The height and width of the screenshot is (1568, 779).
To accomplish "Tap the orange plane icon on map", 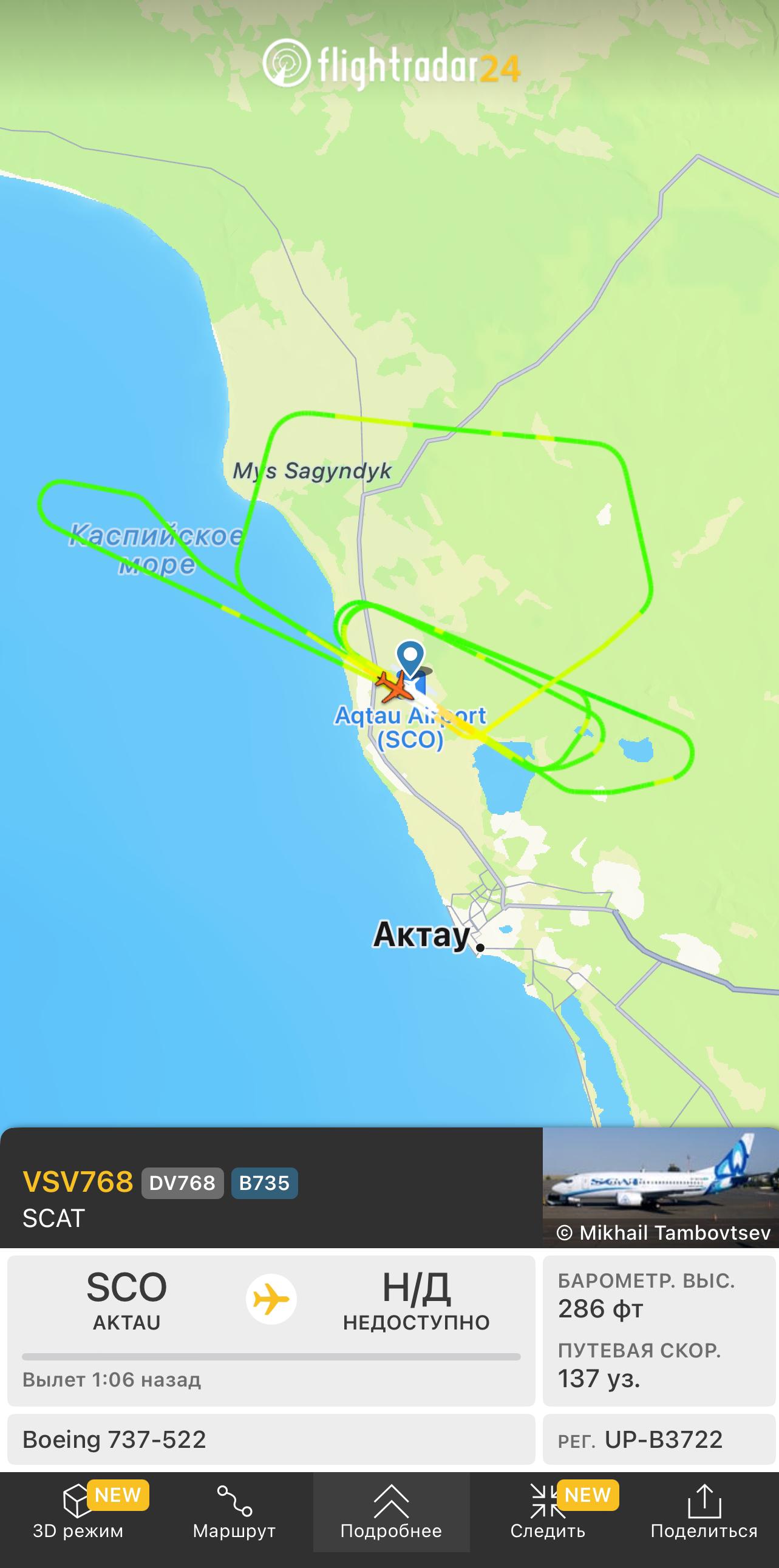I will pos(393,687).
